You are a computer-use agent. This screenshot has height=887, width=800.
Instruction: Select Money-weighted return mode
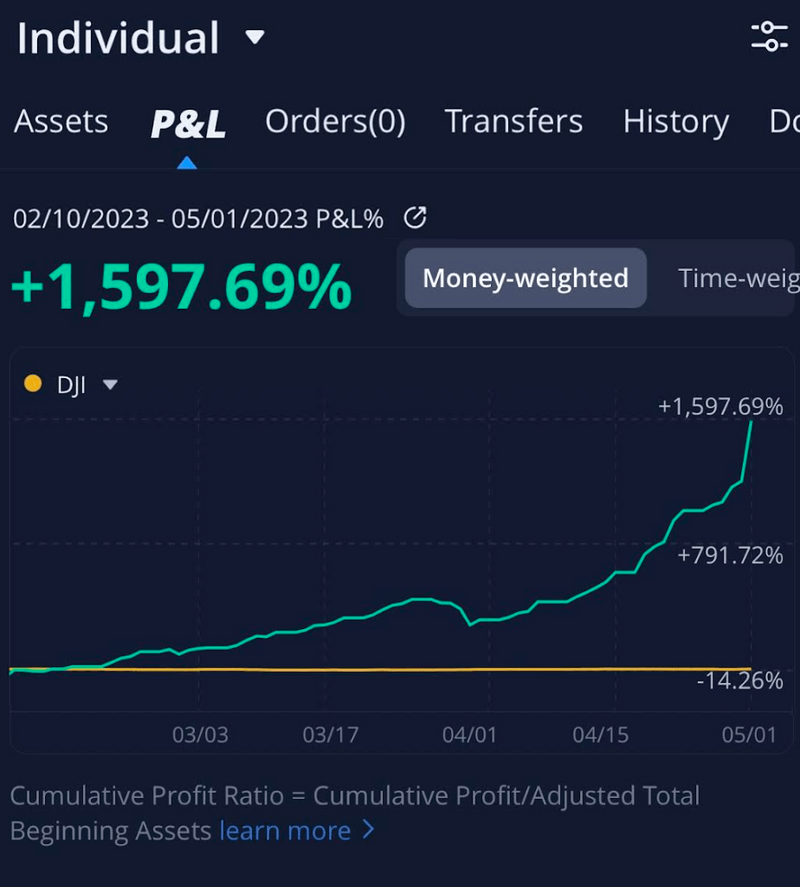click(x=525, y=278)
